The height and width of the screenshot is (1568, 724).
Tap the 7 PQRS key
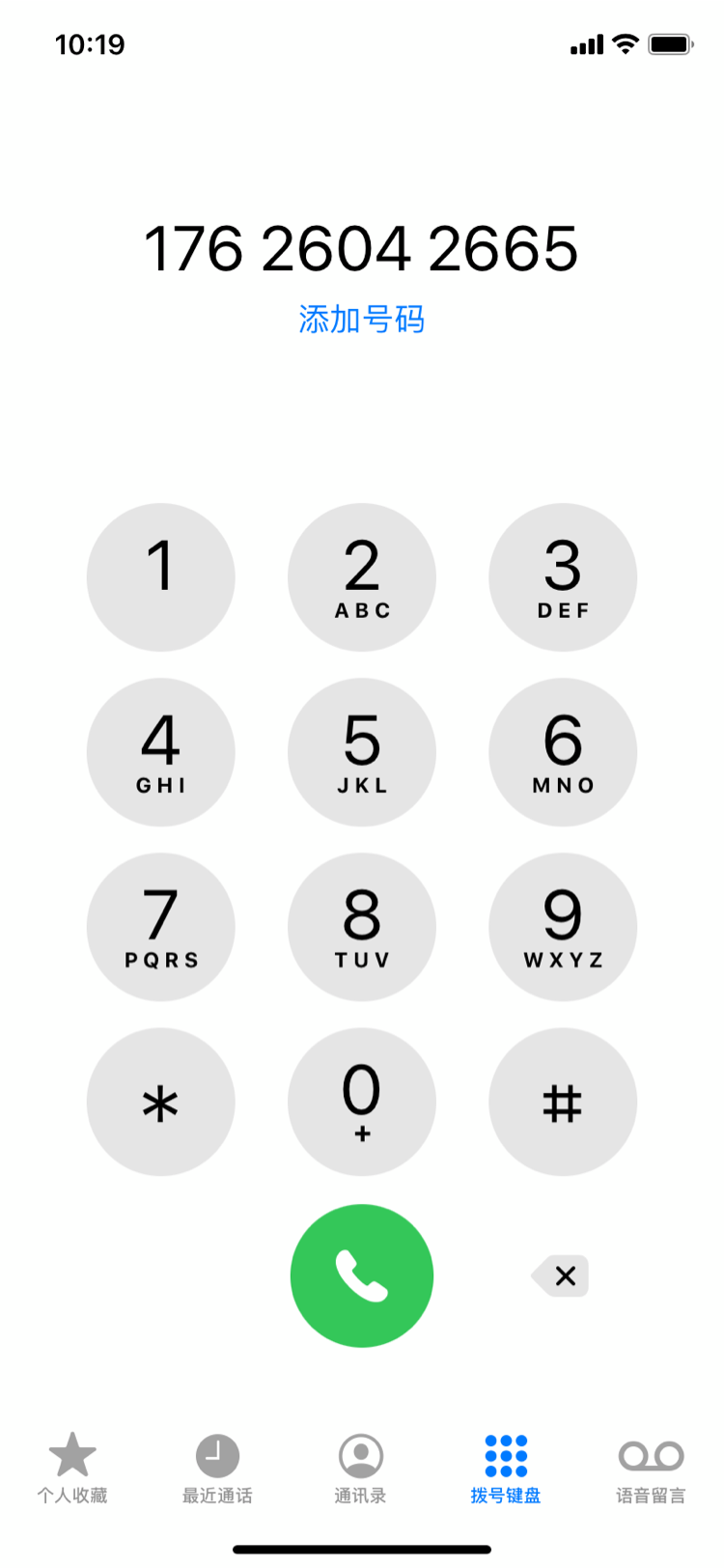(x=161, y=927)
